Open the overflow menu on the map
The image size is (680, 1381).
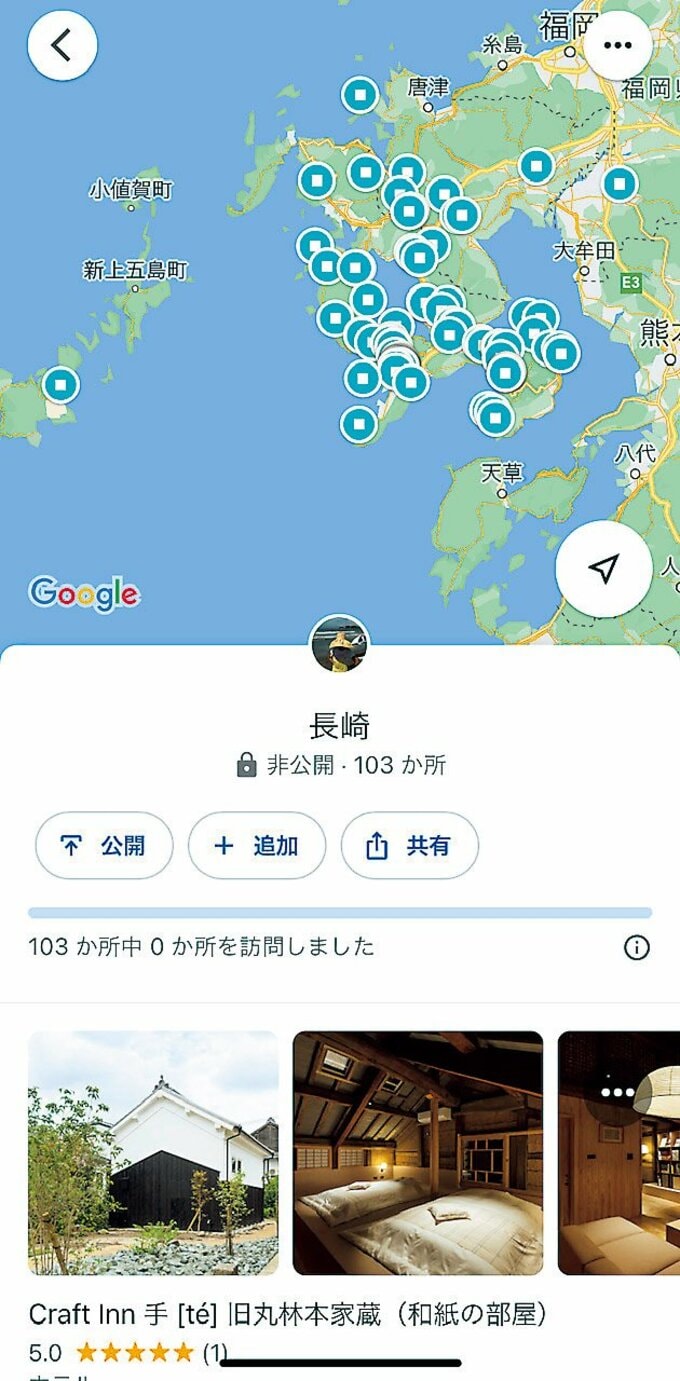tap(618, 45)
